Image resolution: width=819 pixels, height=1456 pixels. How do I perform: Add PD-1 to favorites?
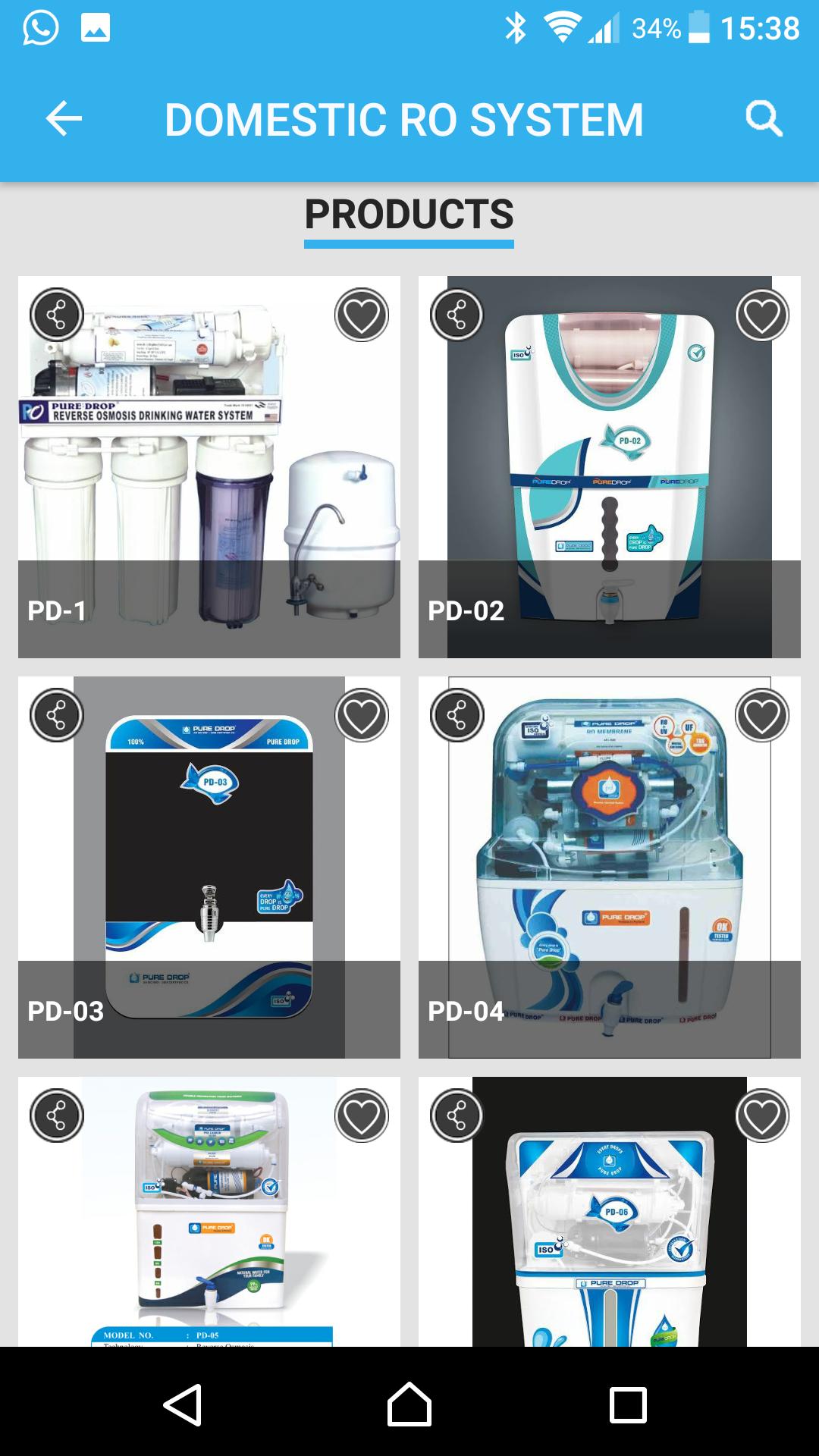[x=362, y=315]
